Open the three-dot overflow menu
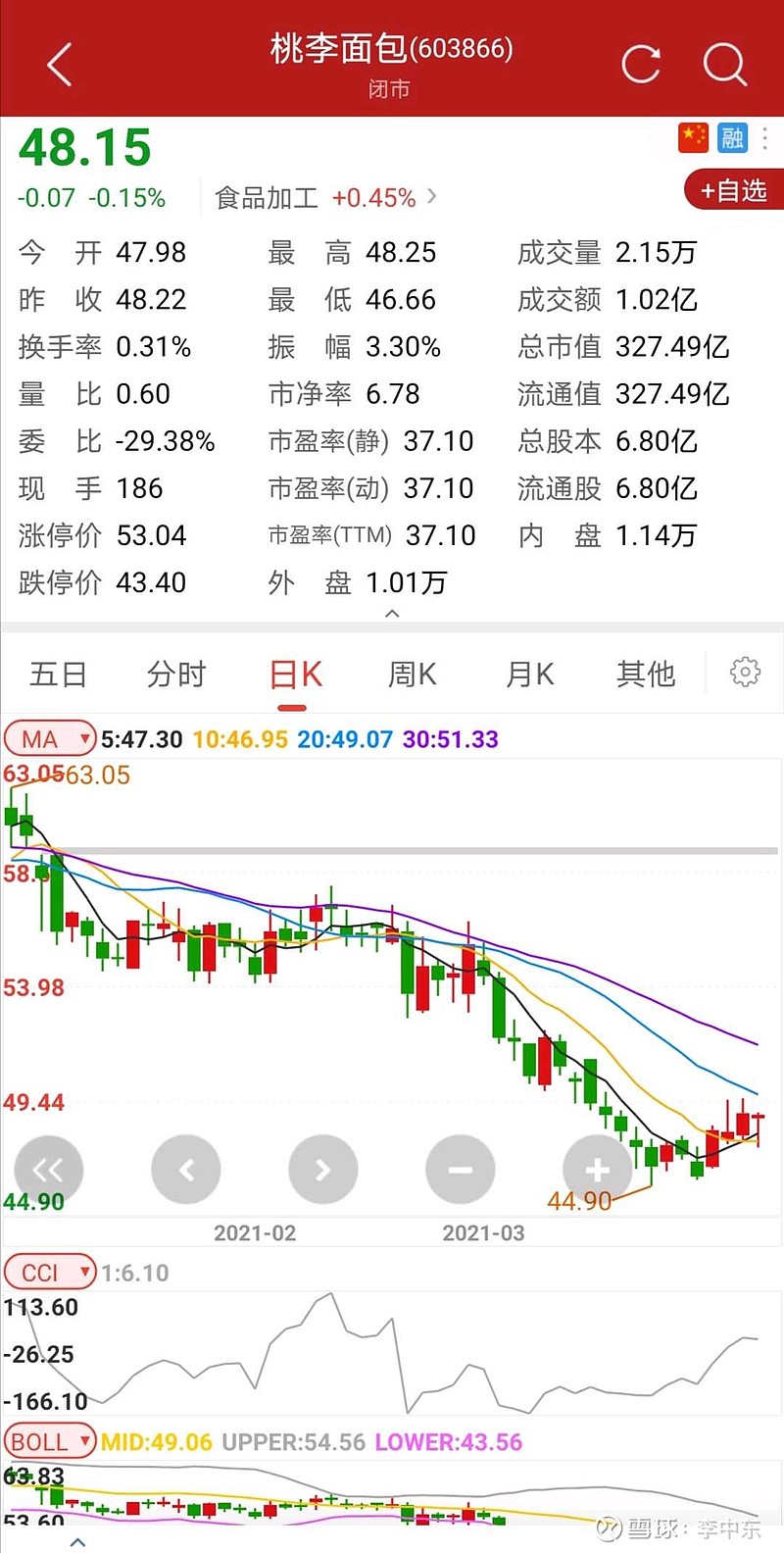Screen dimensions: 784x1553 [764, 138]
